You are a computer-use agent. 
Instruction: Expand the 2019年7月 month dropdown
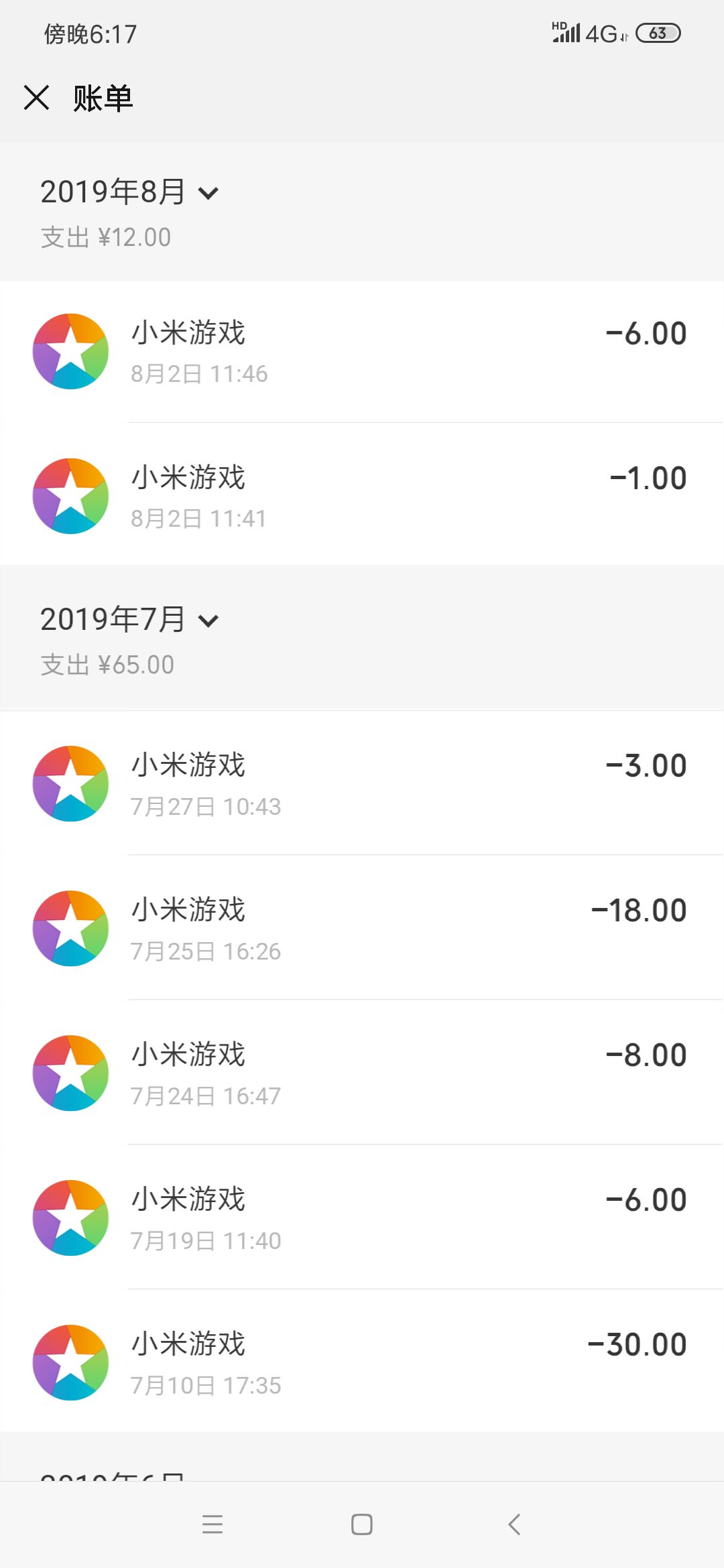(x=129, y=620)
